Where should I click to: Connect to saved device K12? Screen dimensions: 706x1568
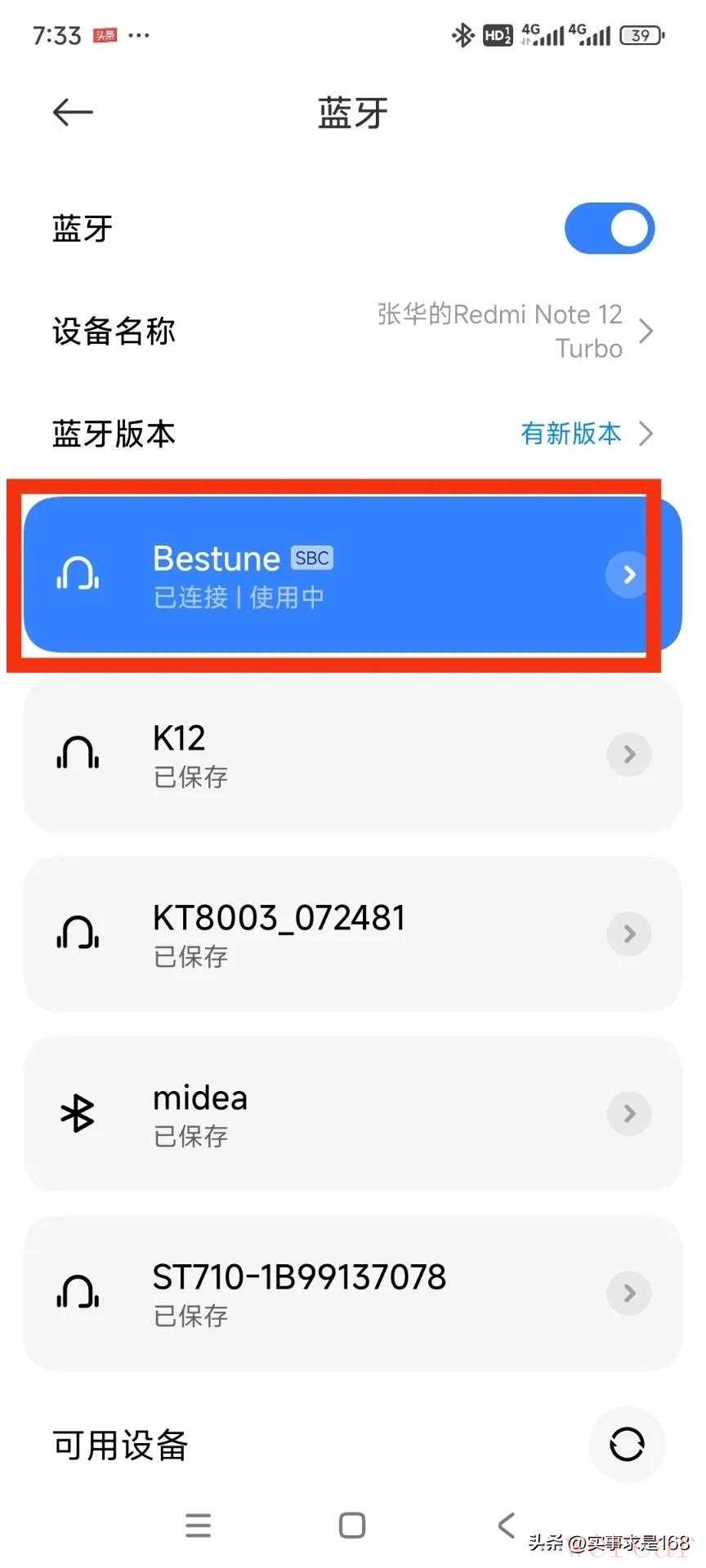[327, 755]
